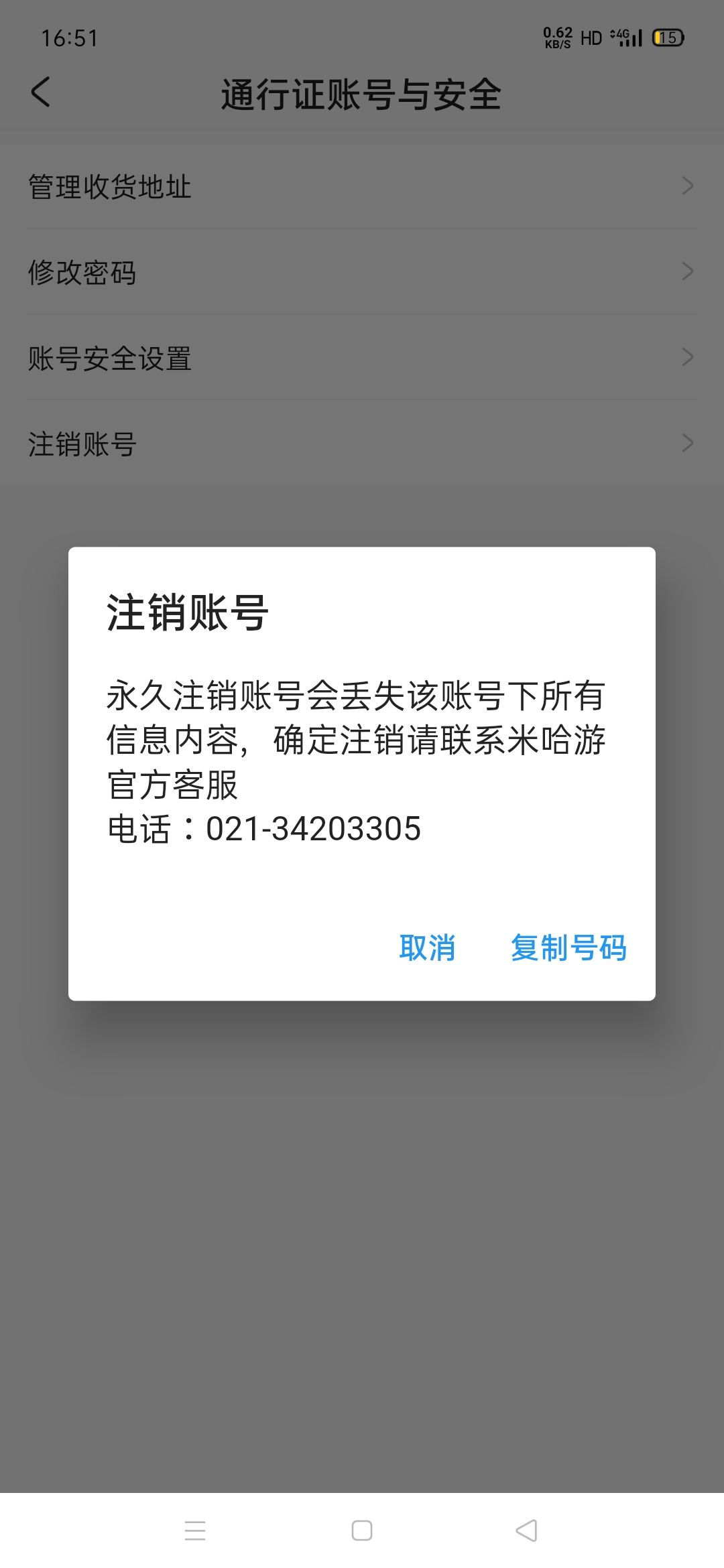Tap the system back triangle
This screenshot has width=724, height=1568.
[x=527, y=1530]
